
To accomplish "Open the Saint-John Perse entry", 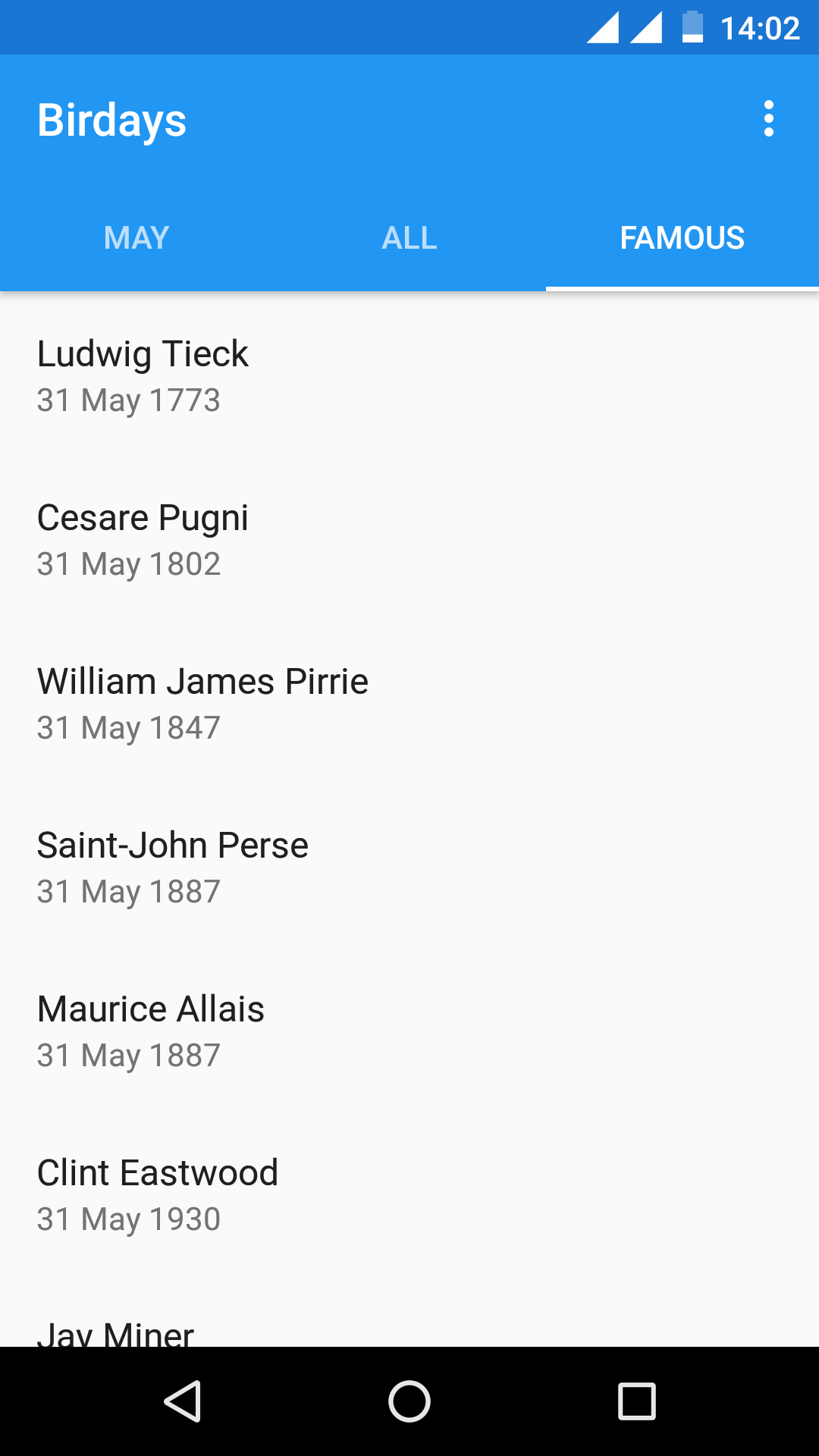I will [x=409, y=868].
